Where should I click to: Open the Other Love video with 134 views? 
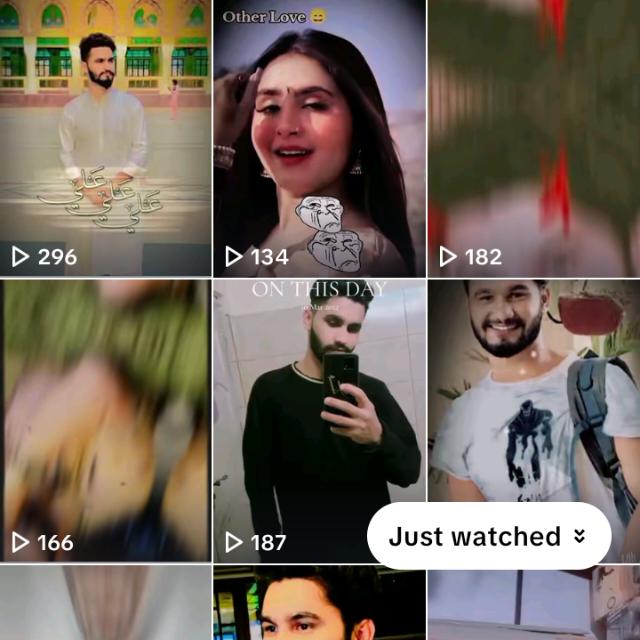tap(319, 138)
